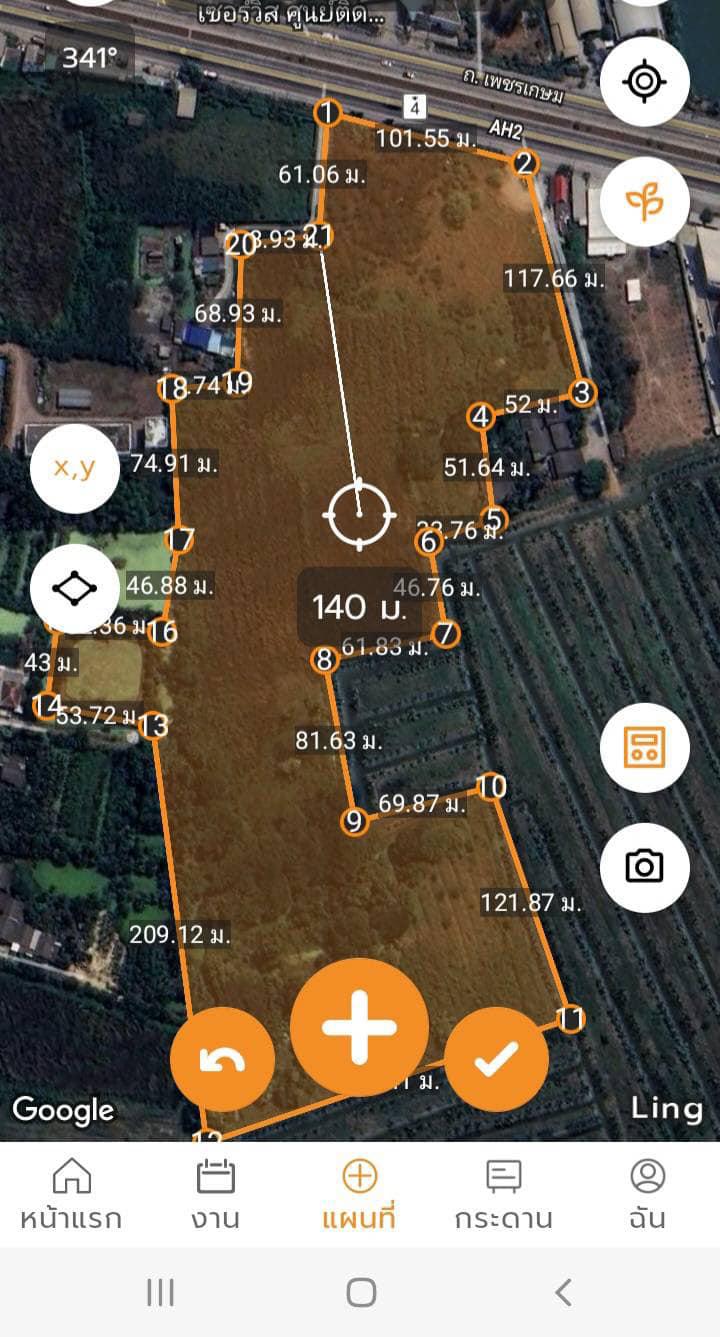Screen dimensions: 720x1337
Task: Tap the polygon shape tool button
Action: pyautogui.click(x=75, y=588)
